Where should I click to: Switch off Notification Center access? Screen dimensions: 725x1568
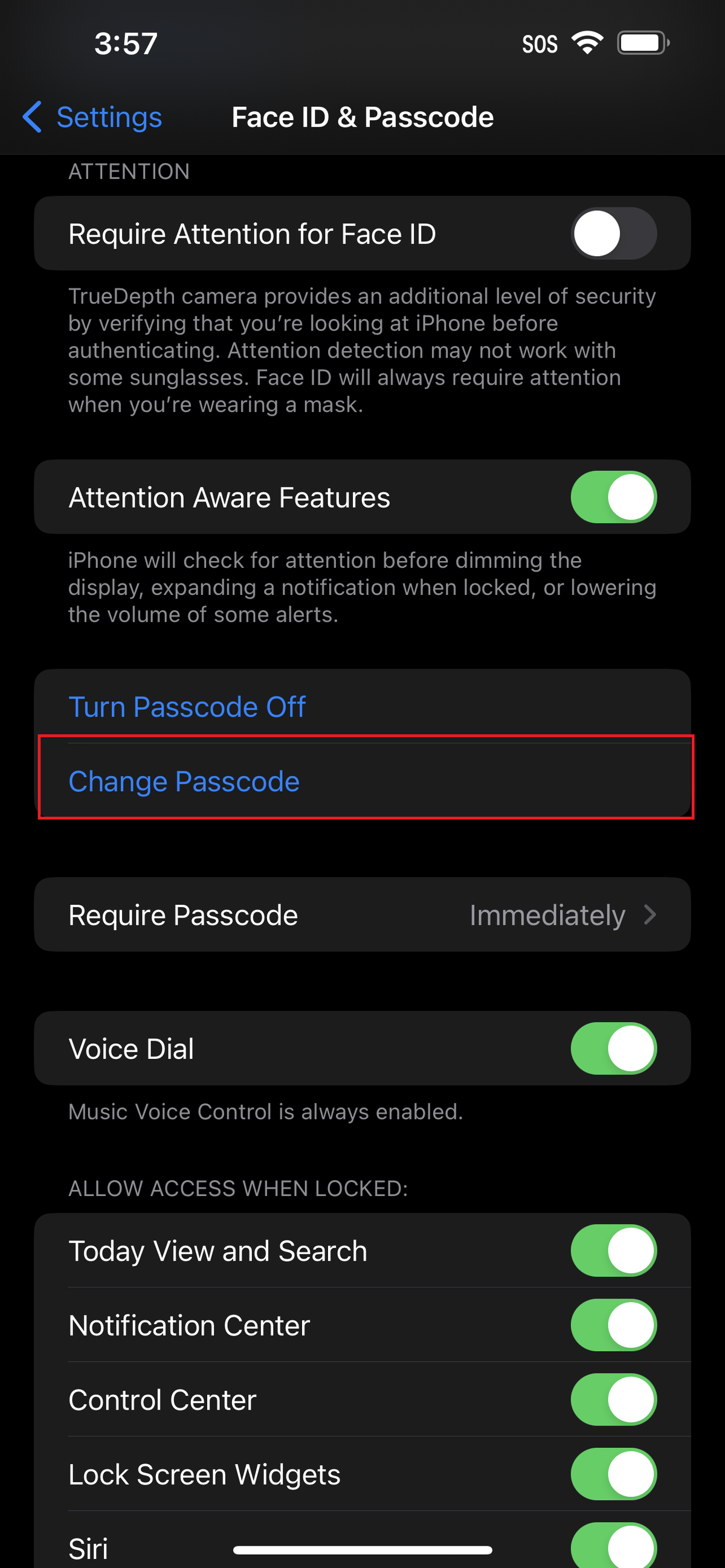coord(613,1325)
